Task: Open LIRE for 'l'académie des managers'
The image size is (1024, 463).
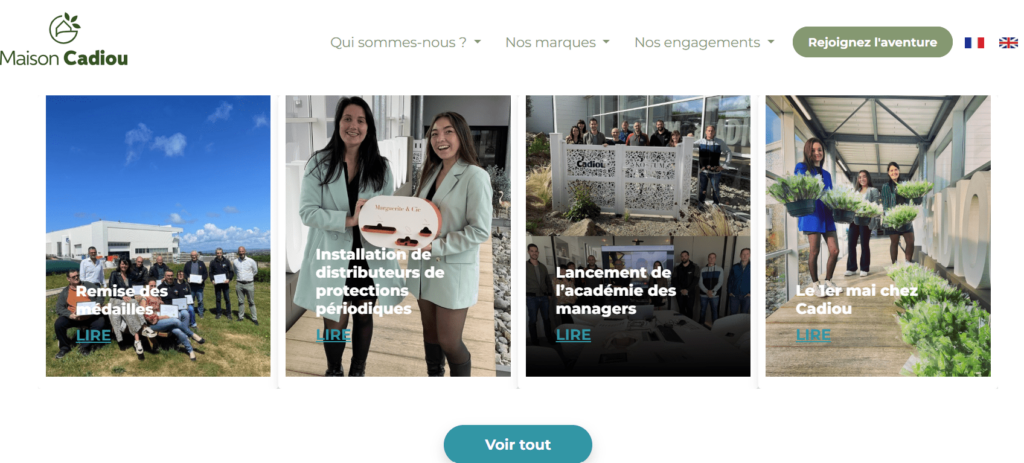Action: tap(573, 335)
